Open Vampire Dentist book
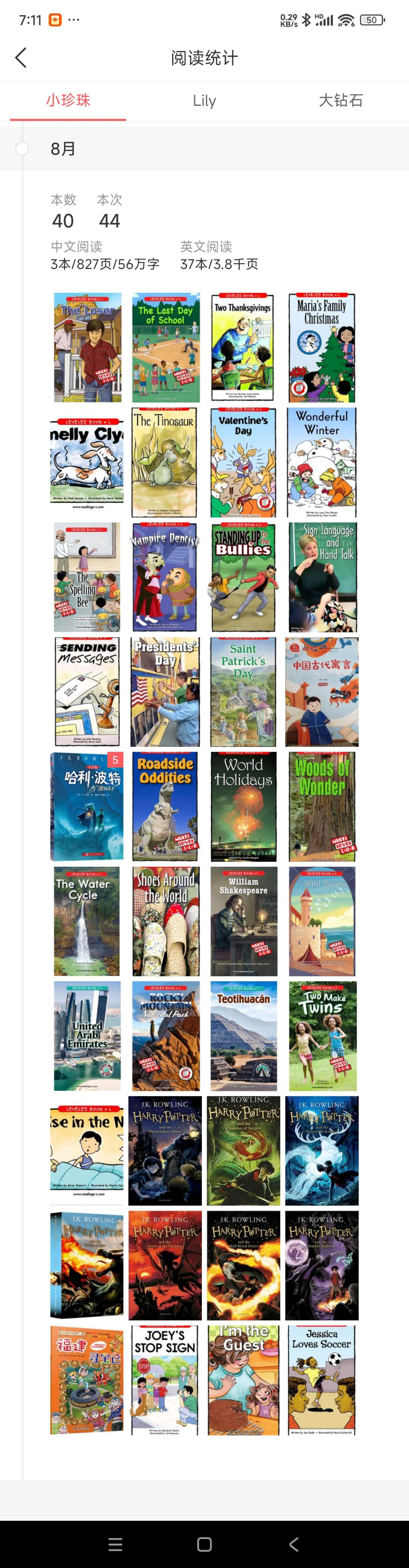409x1568 pixels. (165, 577)
